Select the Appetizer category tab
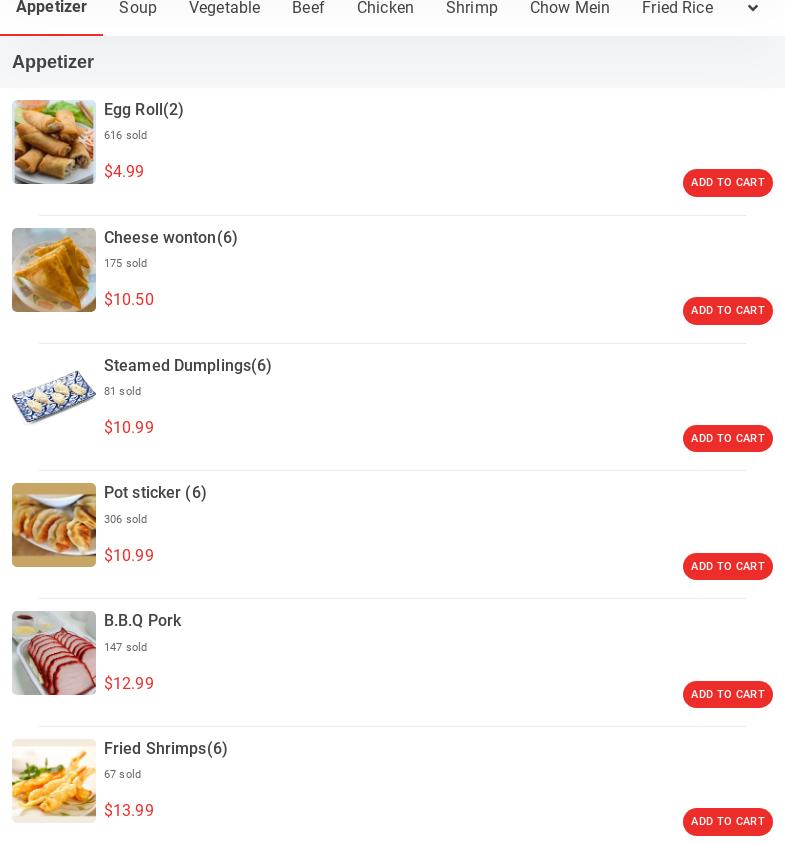 (x=51, y=8)
